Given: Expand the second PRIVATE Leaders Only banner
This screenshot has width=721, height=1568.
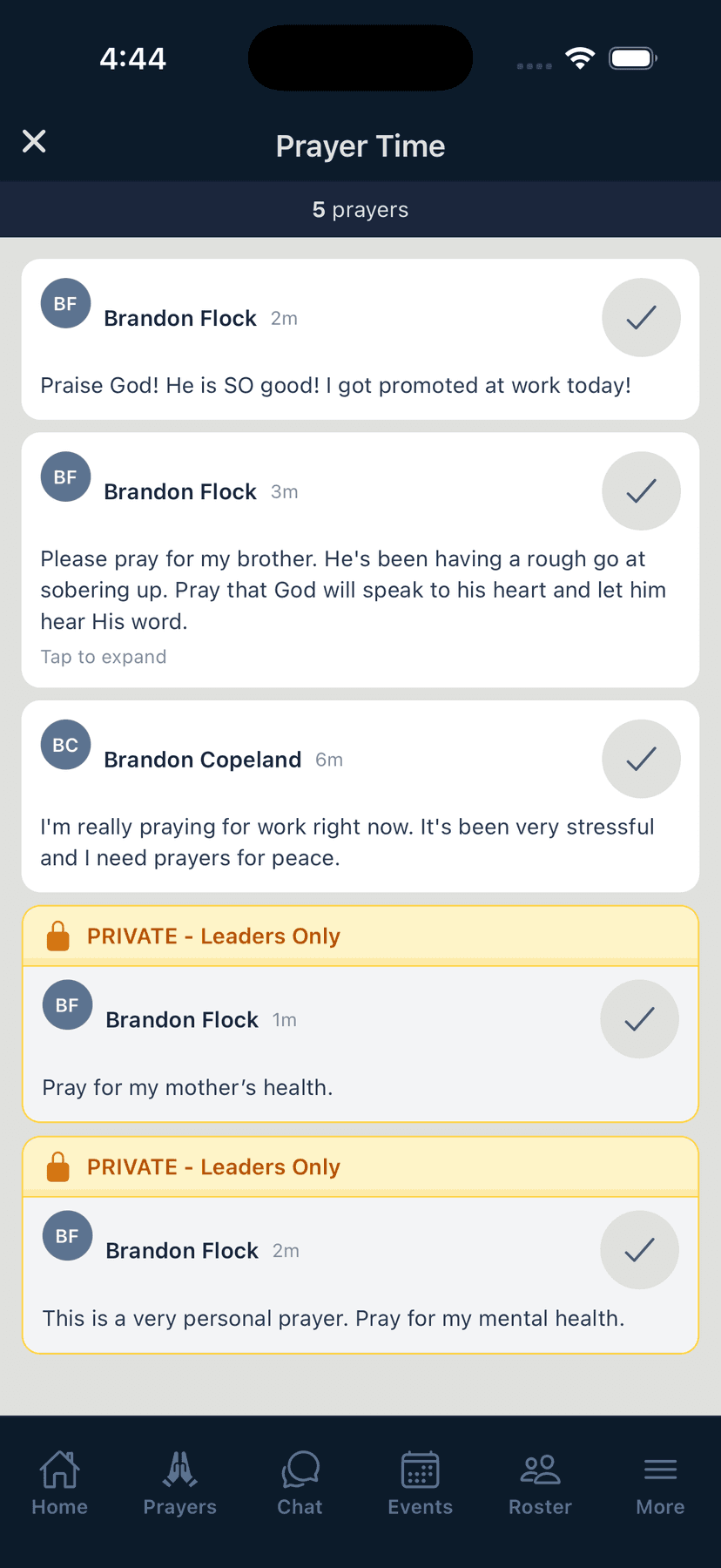Looking at the screenshot, I should 360,1166.
